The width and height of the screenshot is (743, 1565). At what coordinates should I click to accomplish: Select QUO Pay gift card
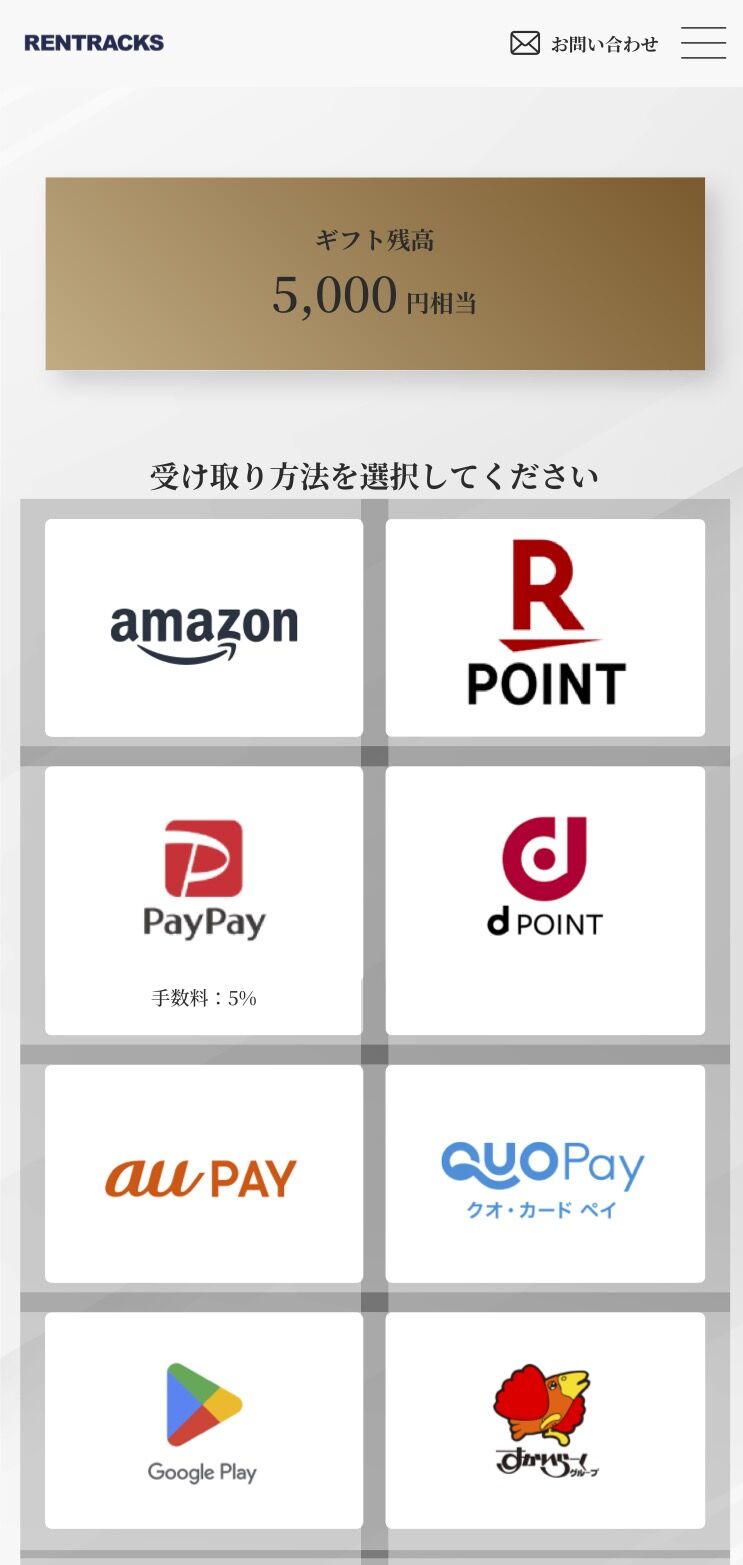tap(545, 1174)
